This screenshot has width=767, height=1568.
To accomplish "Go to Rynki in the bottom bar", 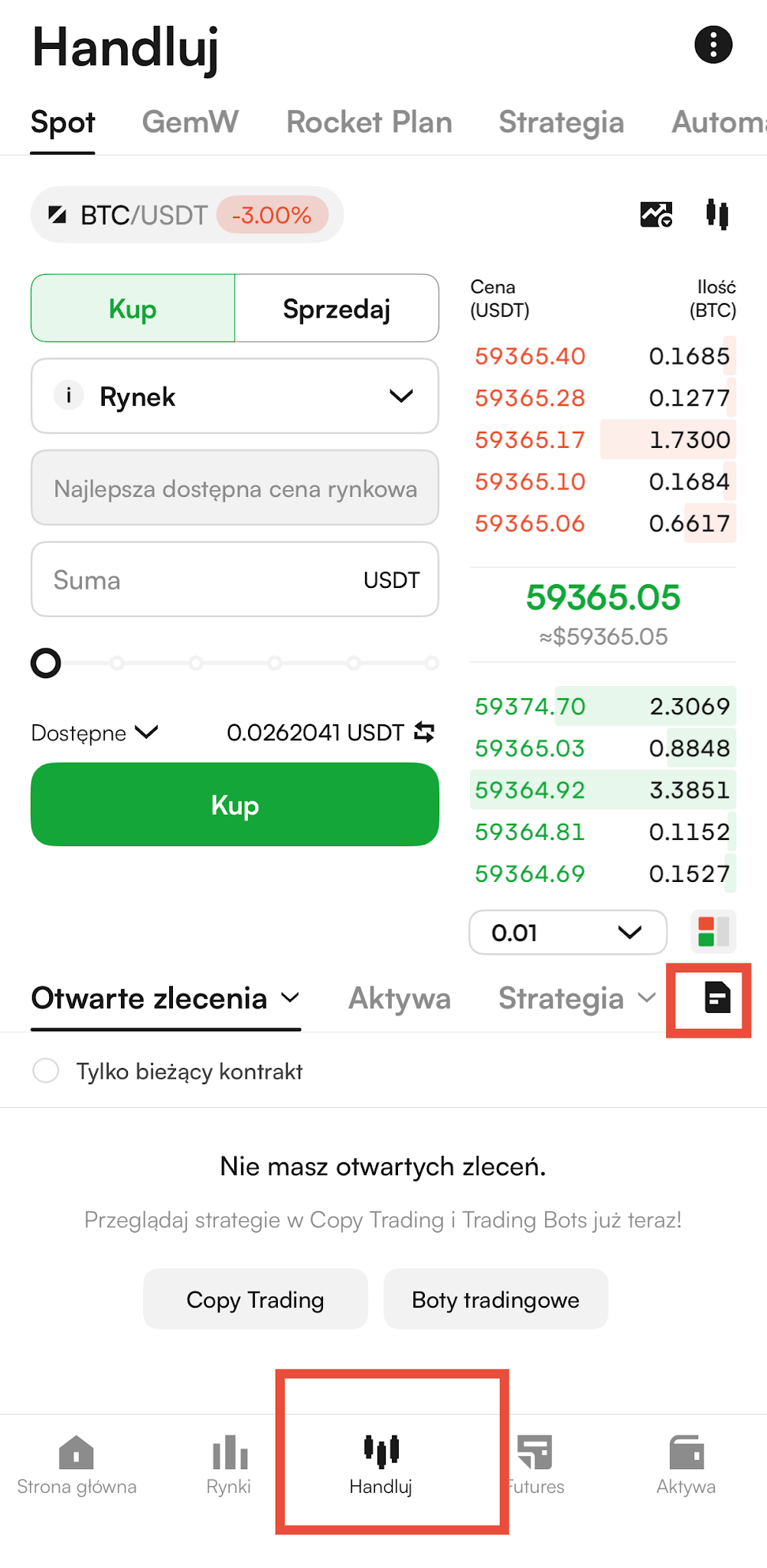I will pyautogui.click(x=229, y=1465).
